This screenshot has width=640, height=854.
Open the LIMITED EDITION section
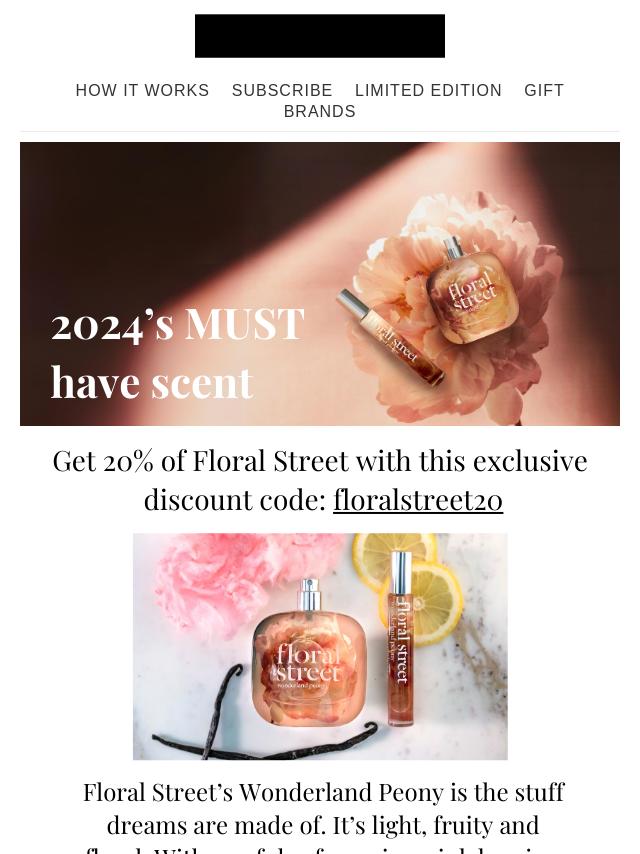[x=428, y=91]
